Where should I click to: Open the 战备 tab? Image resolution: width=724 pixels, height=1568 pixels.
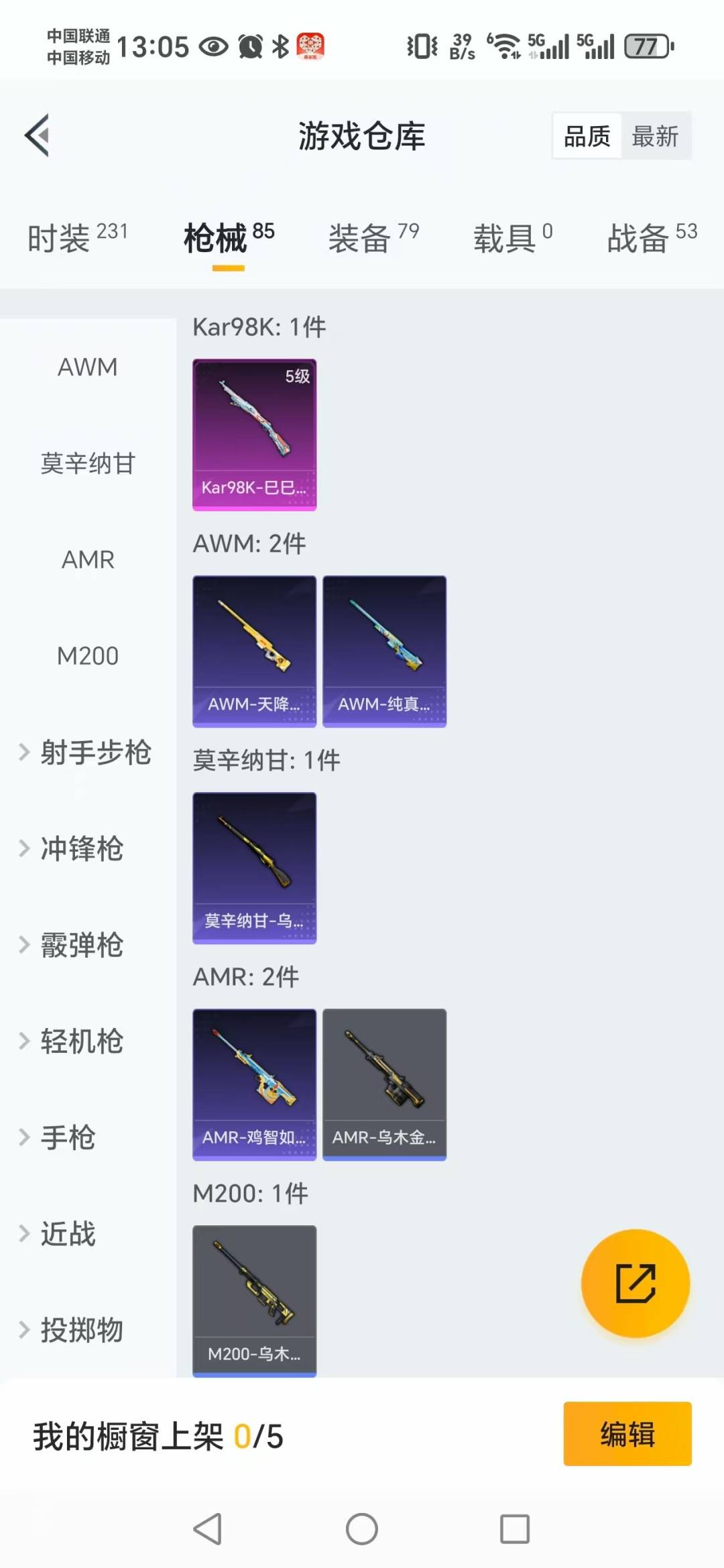click(651, 238)
